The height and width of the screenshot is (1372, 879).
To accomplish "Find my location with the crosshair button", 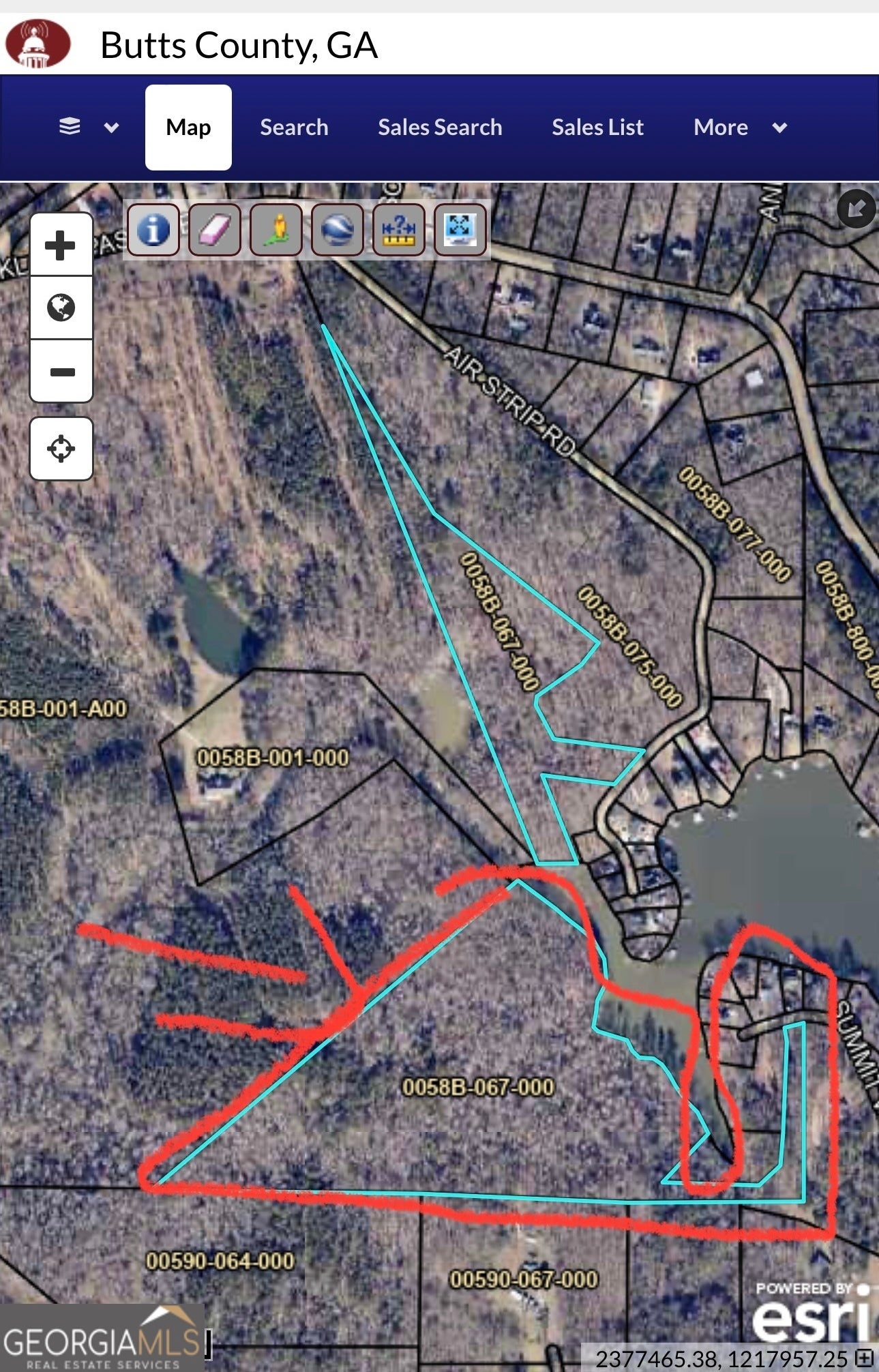I will tap(61, 449).
